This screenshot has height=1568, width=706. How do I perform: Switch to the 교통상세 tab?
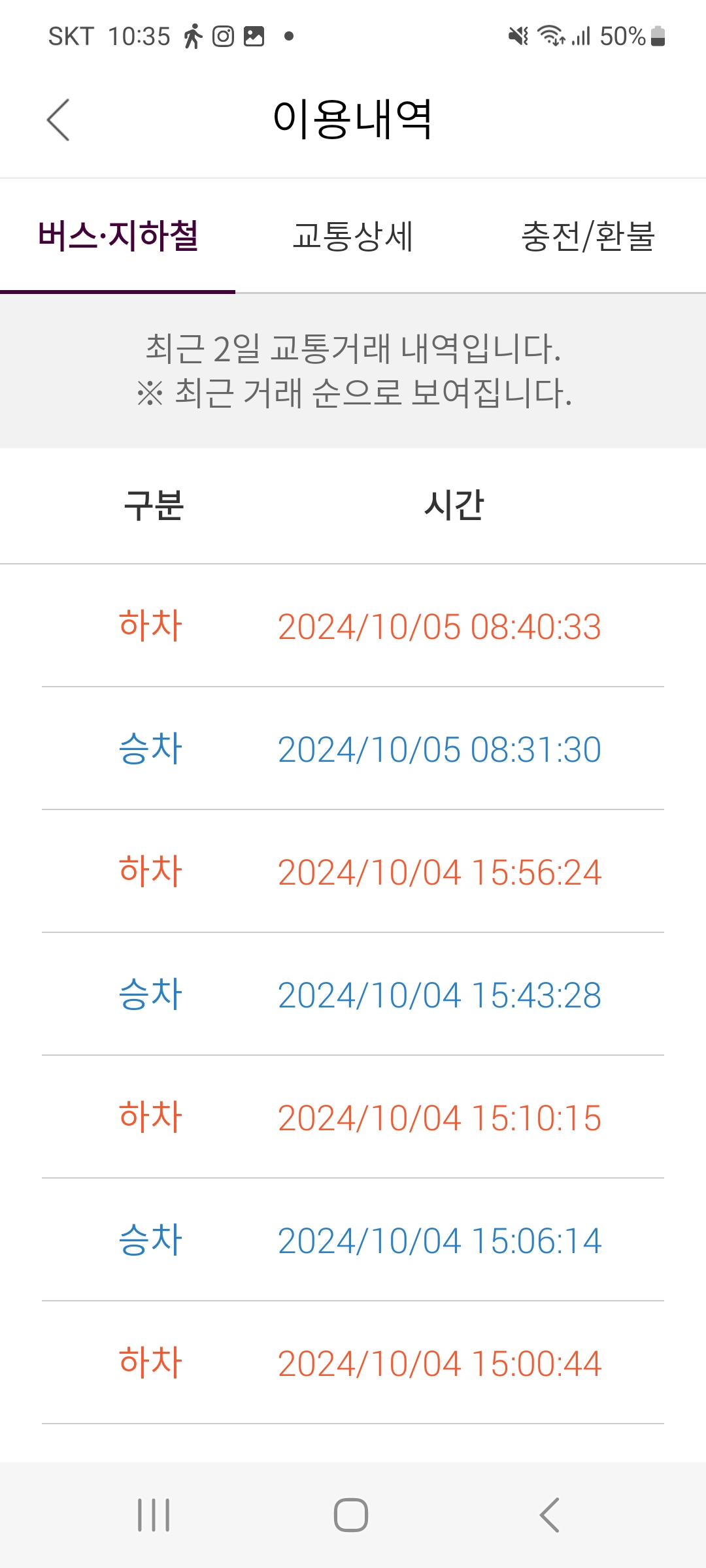[x=352, y=237]
